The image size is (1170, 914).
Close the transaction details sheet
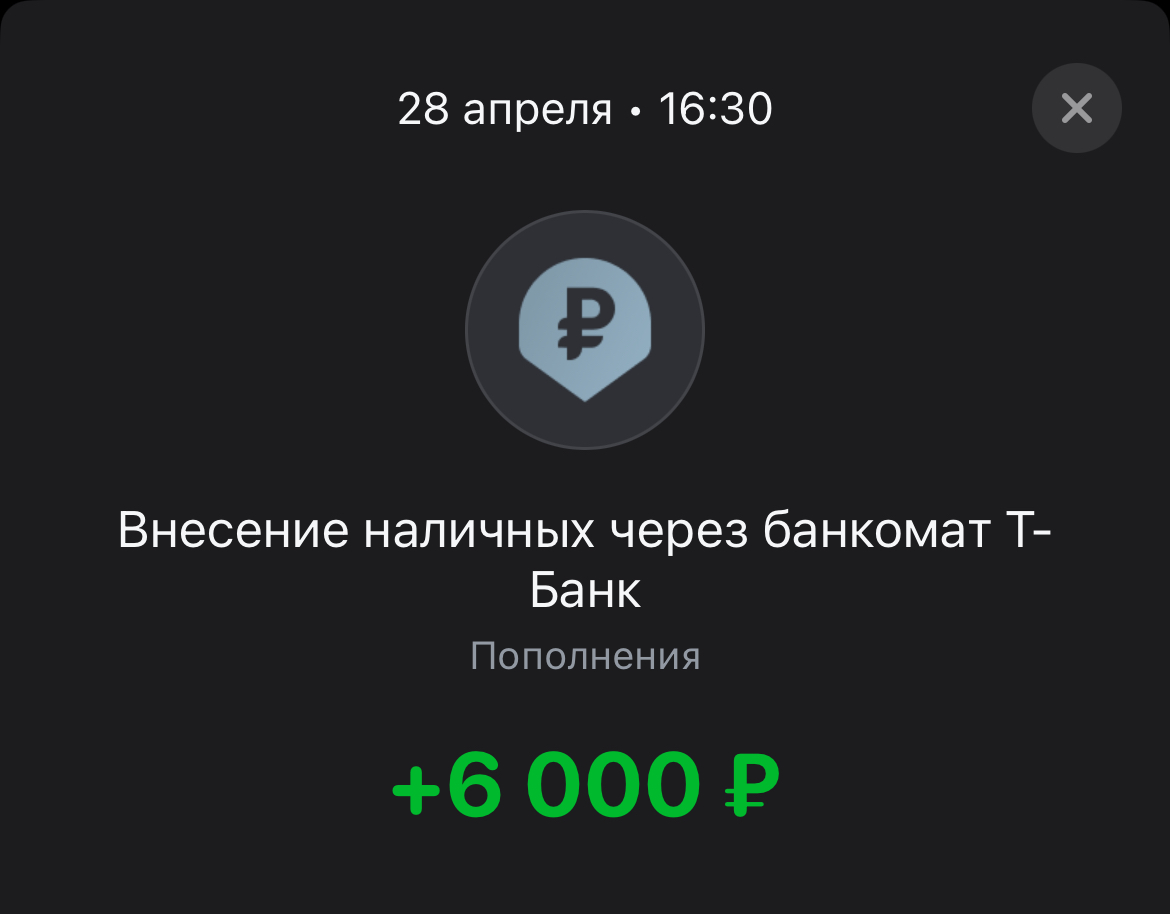pos(1076,108)
